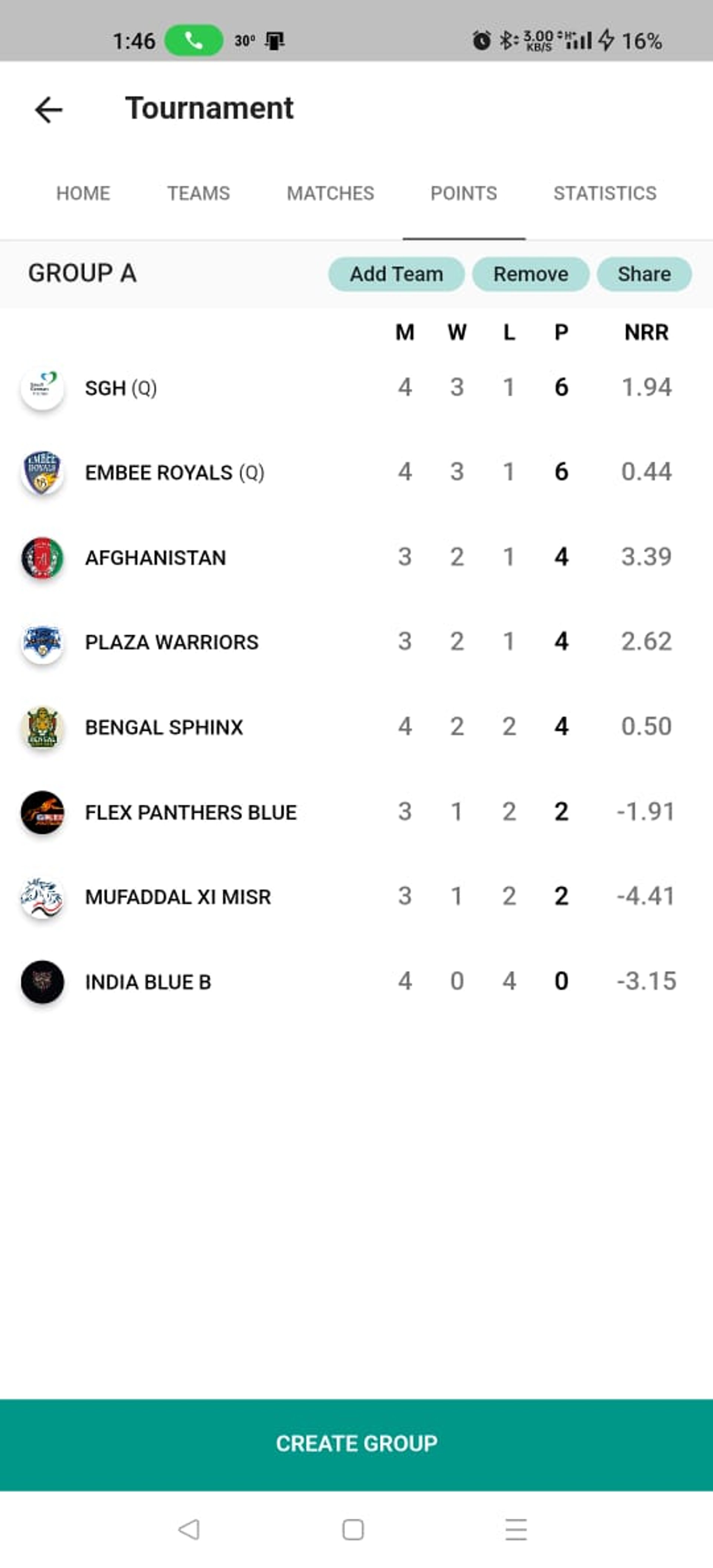
Task: Open Flex Panthers Blue row
Action: (356, 812)
